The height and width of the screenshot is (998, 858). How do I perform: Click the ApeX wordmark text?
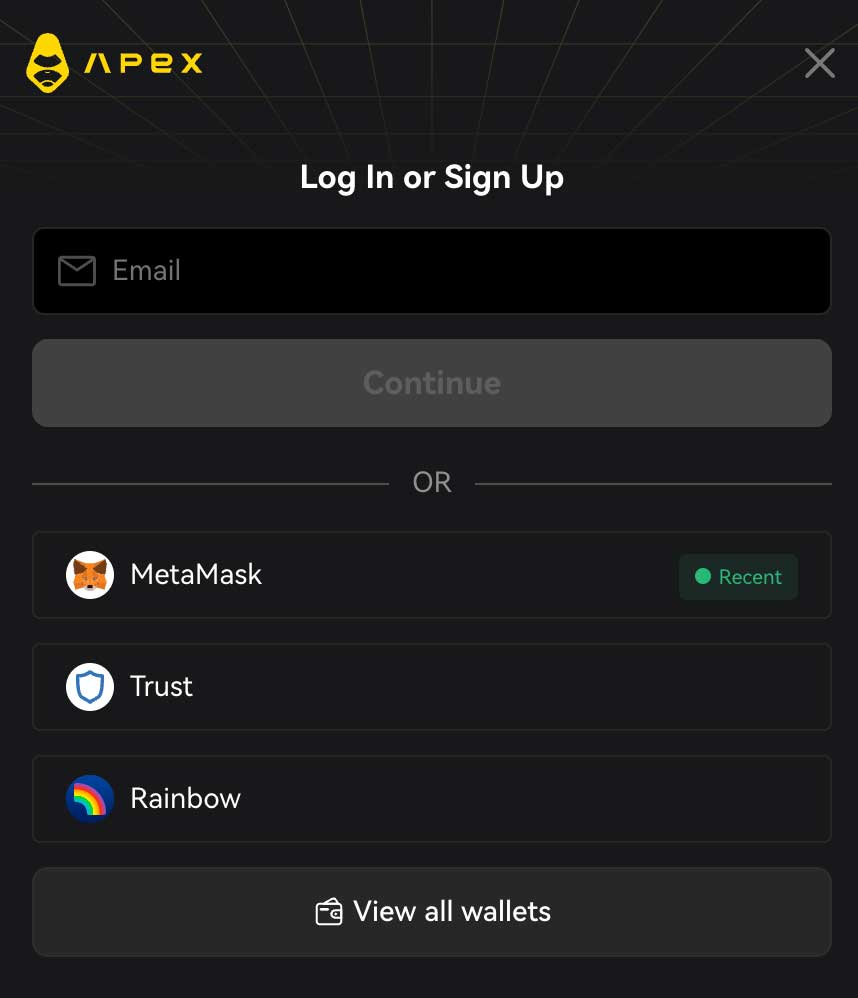pos(145,63)
